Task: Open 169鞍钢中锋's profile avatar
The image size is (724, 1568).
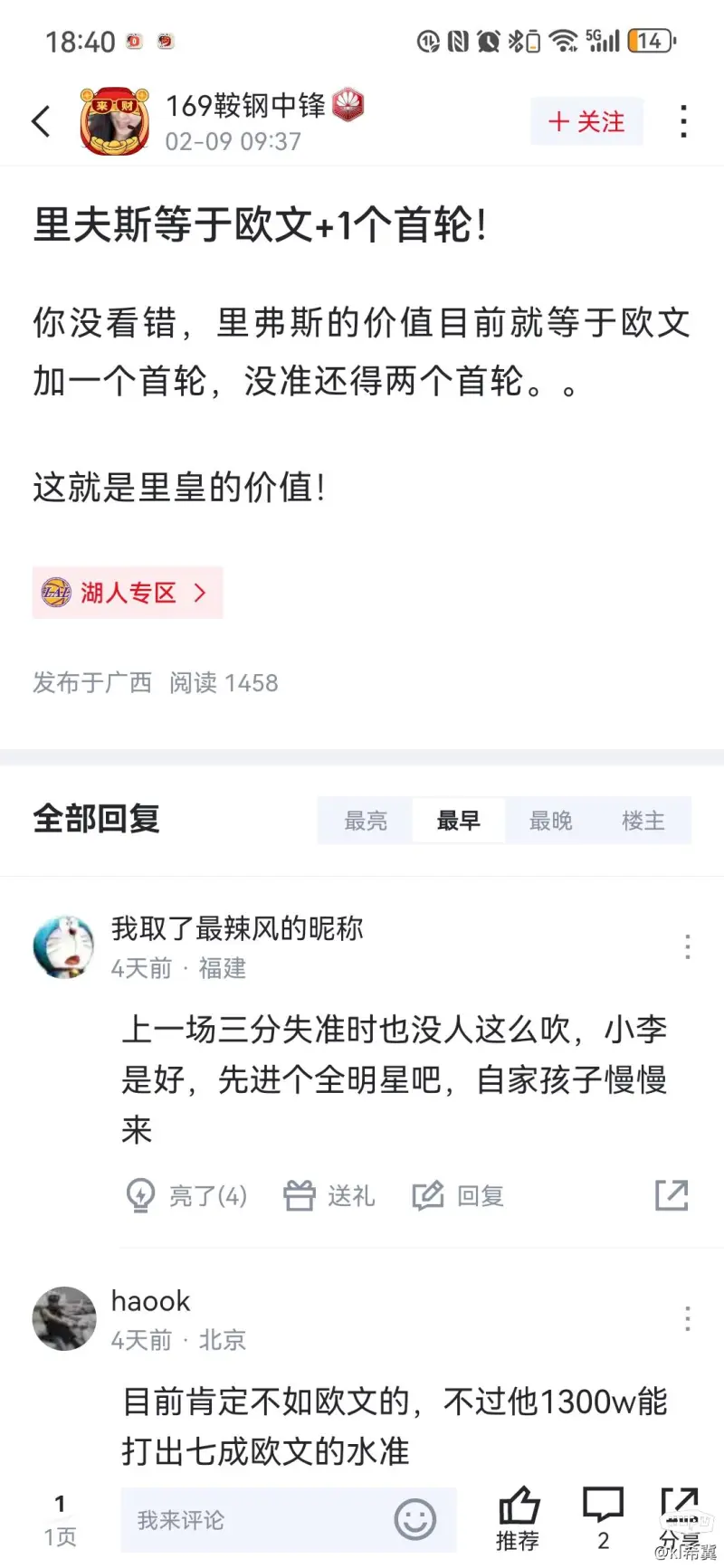Action: pos(115,121)
